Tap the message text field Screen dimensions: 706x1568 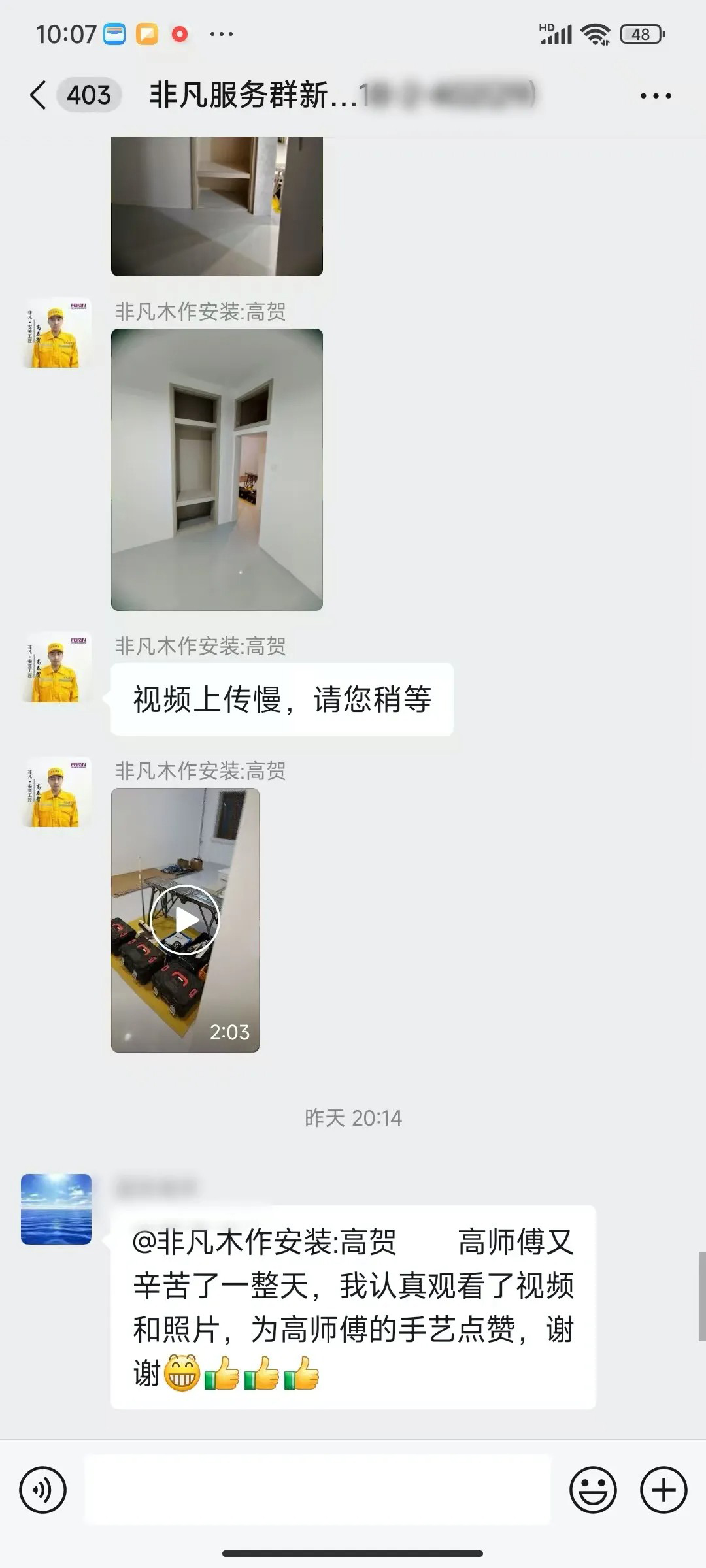(x=318, y=1490)
